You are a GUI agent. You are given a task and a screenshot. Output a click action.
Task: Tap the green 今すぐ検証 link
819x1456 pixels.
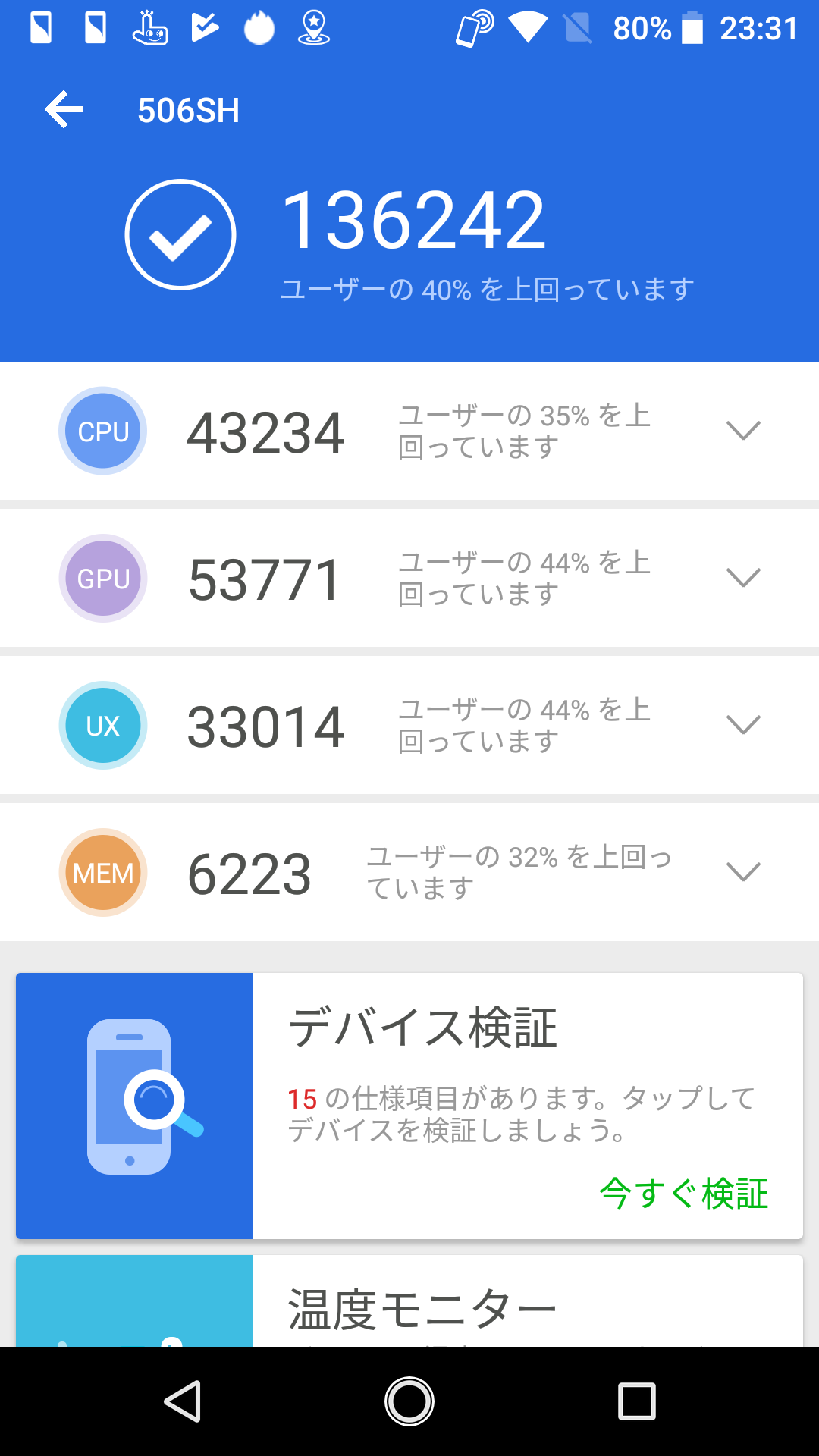click(x=683, y=1194)
